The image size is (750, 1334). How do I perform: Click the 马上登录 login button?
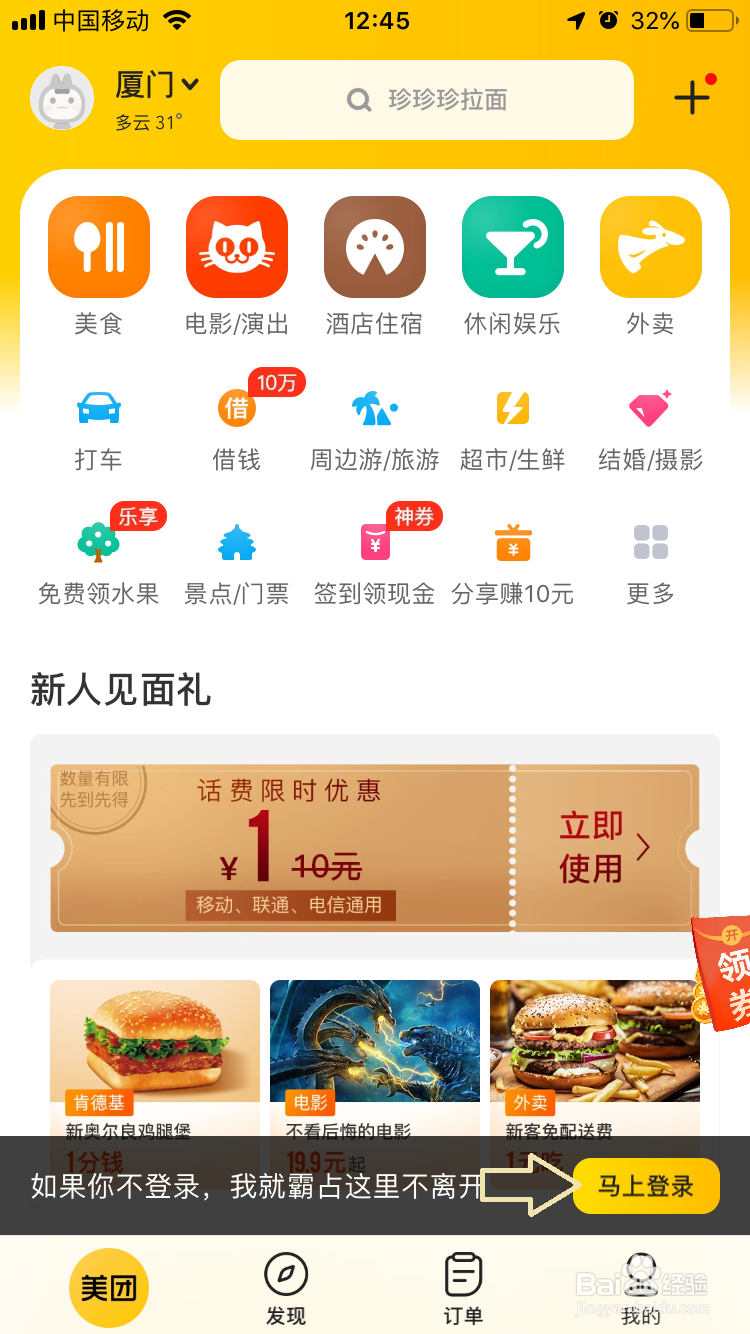tap(646, 1185)
